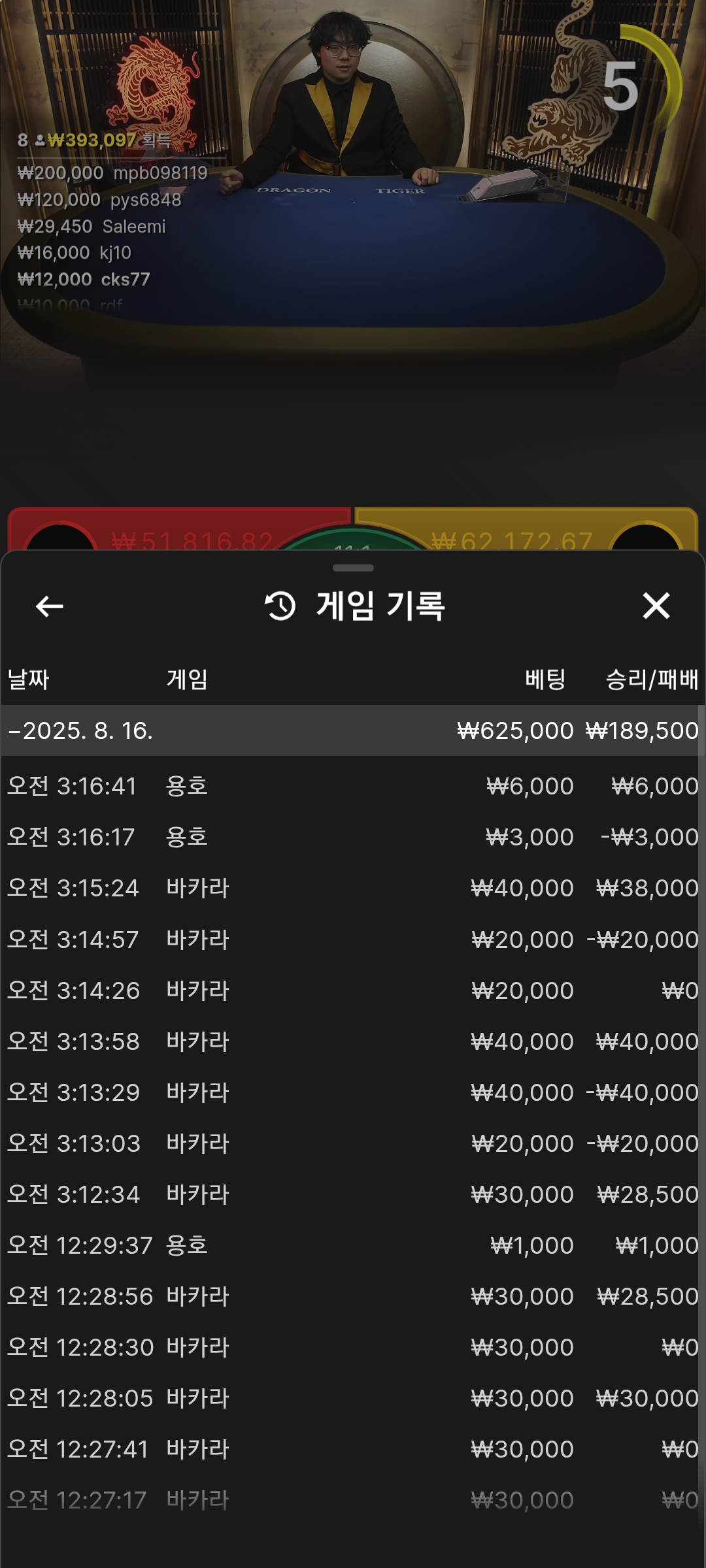Image resolution: width=706 pixels, height=1568 pixels.
Task: Open the 오전 3:16:17 용호 round record
Action: click(x=353, y=837)
